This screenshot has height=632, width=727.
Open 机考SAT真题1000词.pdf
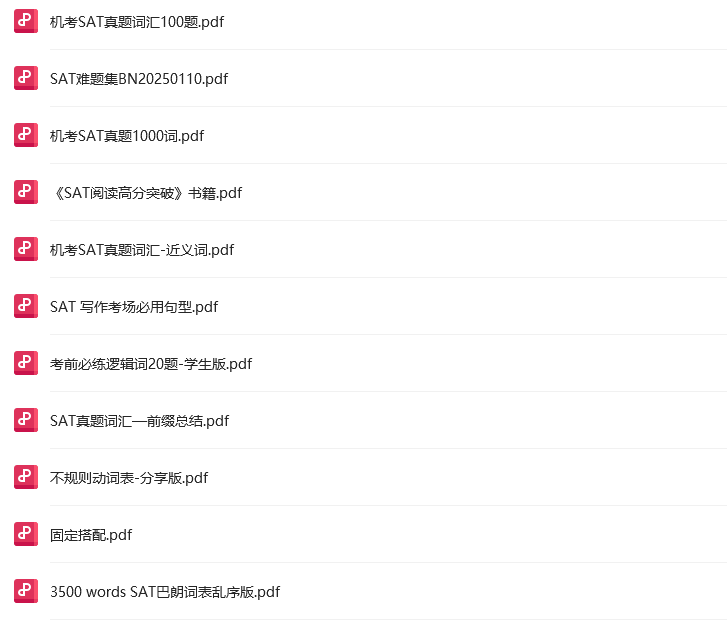point(127,136)
